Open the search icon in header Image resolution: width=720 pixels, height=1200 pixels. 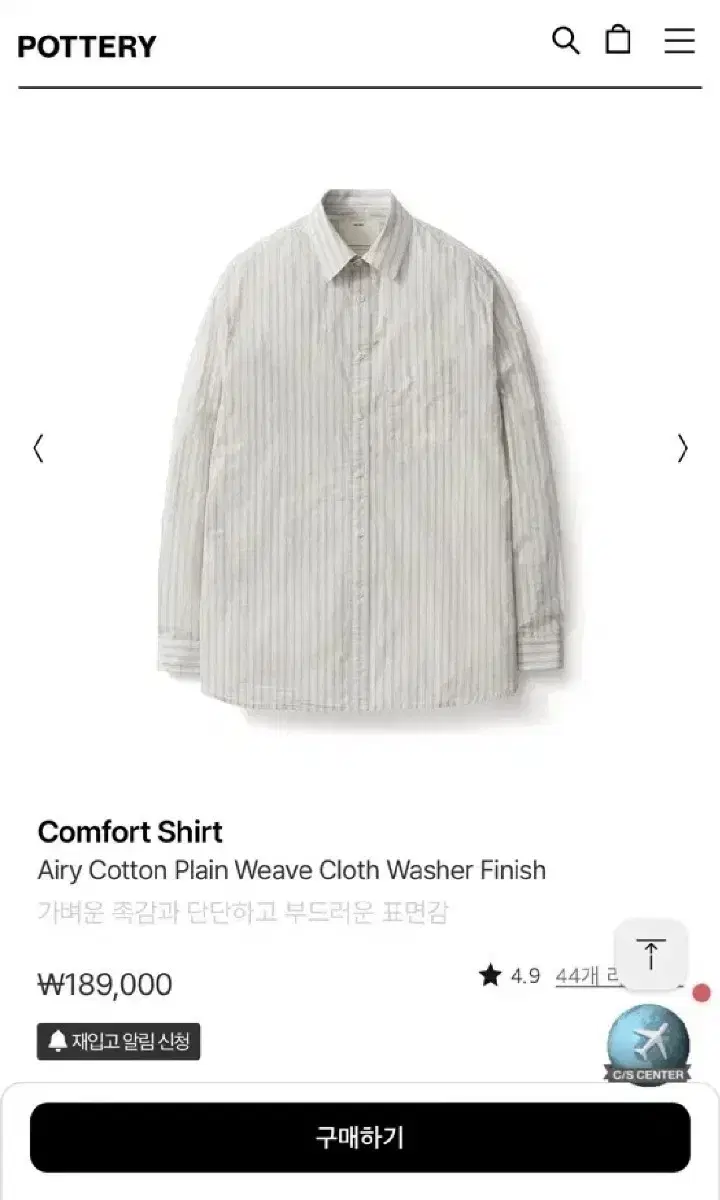(x=567, y=42)
